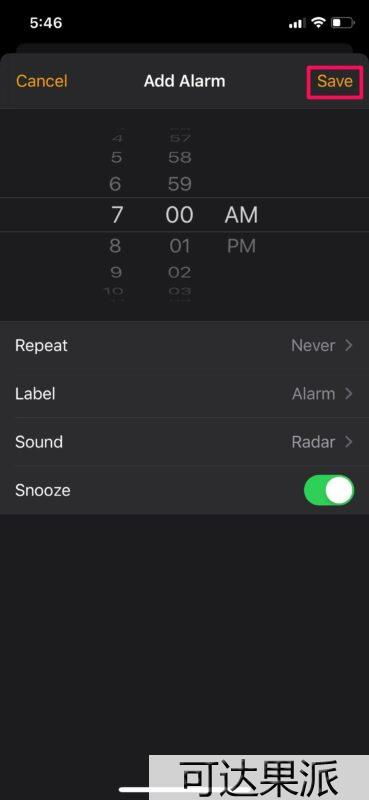The width and height of the screenshot is (369, 800).
Task: Open the Repeat setting
Action: click(184, 345)
